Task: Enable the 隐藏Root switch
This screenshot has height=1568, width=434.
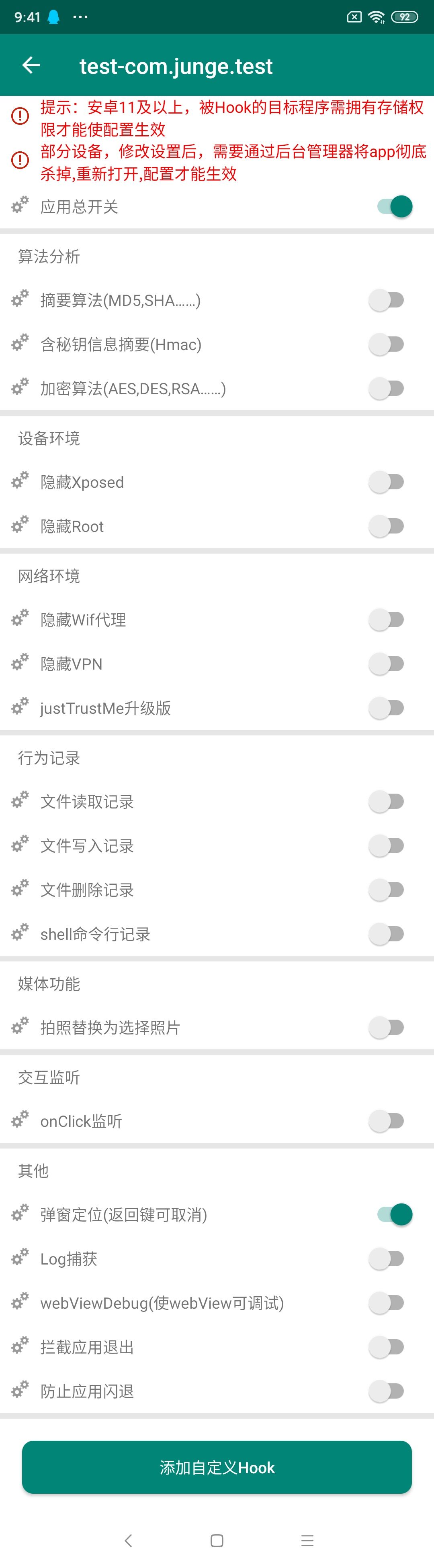Action: click(x=387, y=526)
